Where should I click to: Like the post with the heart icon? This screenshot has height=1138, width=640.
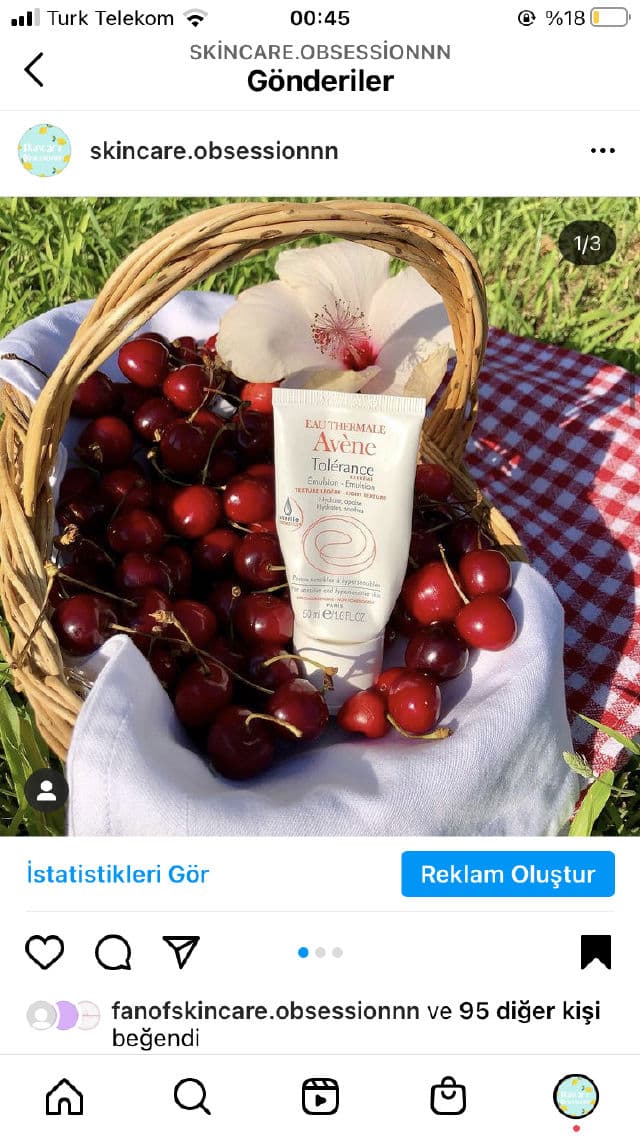pyautogui.click(x=45, y=952)
